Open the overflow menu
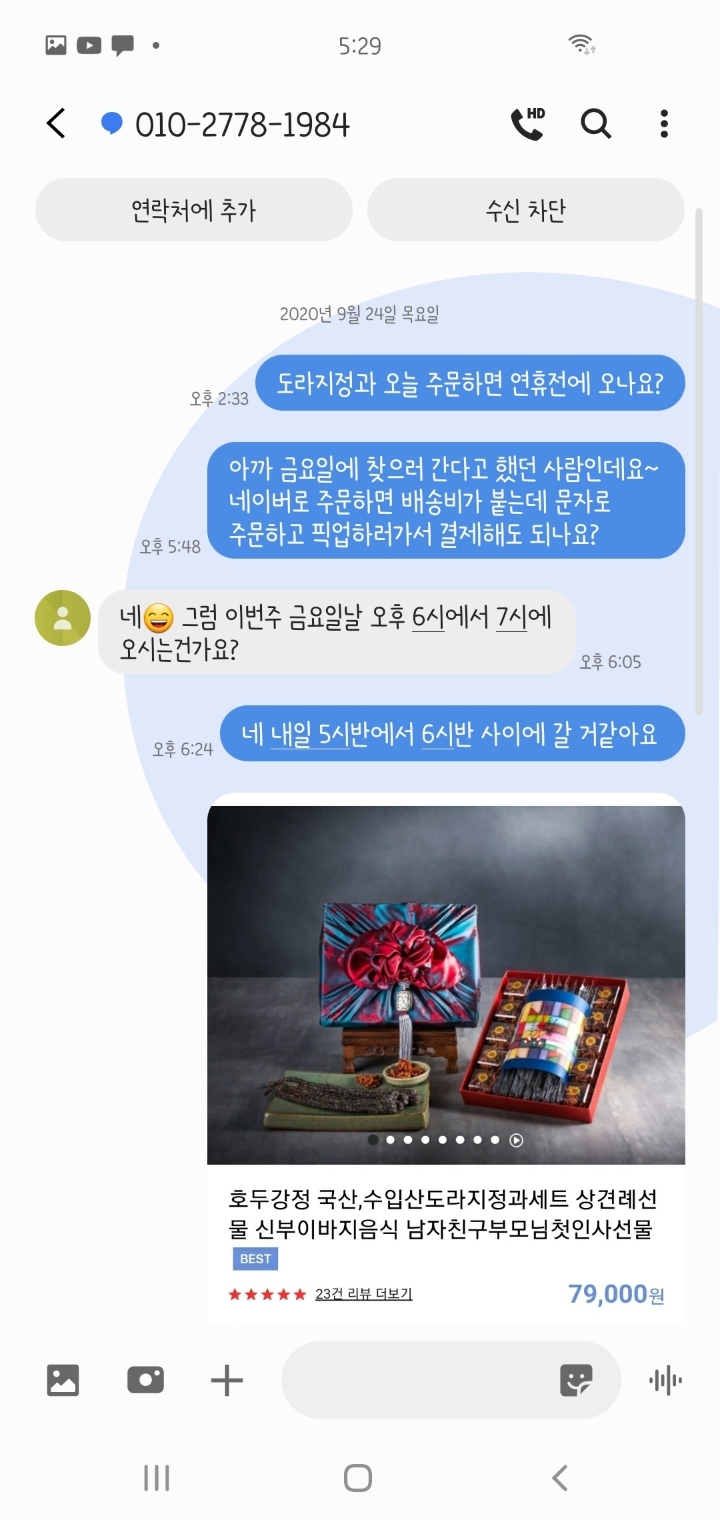This screenshot has height=1520, width=720. click(664, 124)
